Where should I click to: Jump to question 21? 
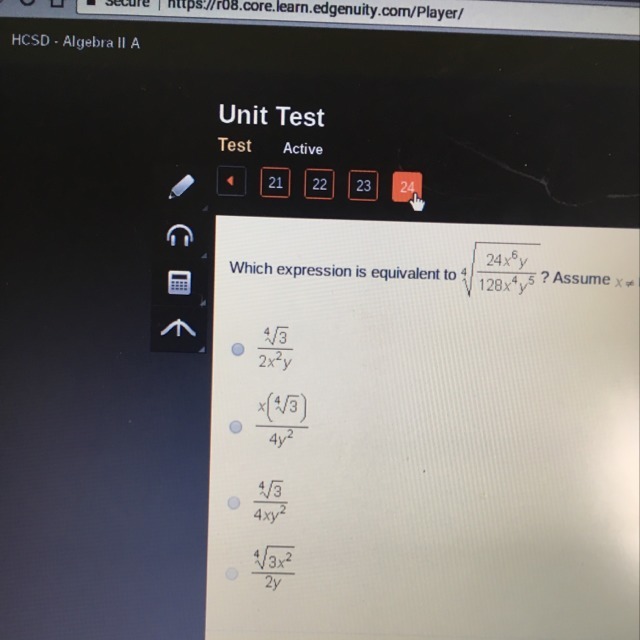click(x=275, y=183)
